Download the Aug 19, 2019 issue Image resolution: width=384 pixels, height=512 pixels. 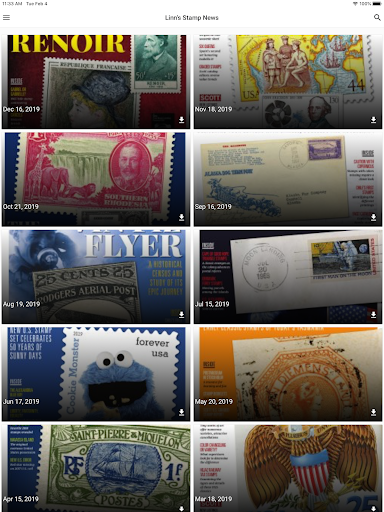click(x=181, y=315)
